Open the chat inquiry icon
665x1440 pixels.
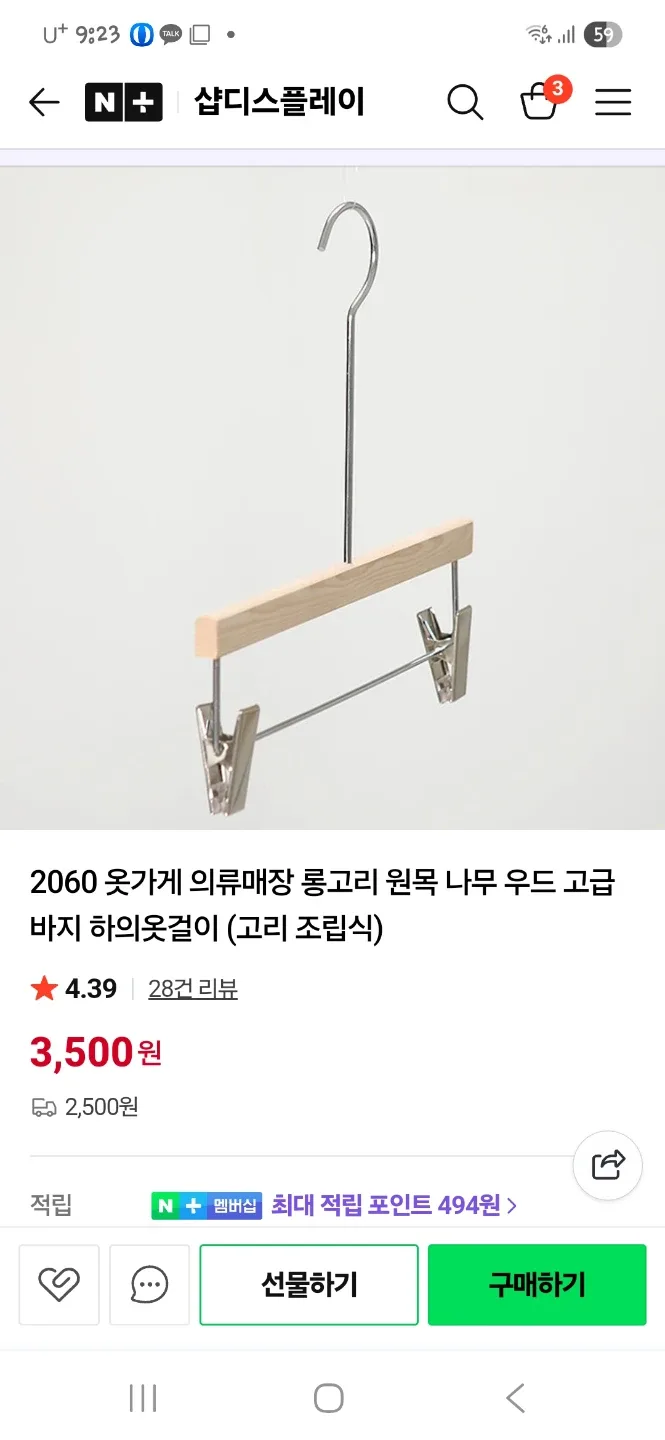[149, 1285]
